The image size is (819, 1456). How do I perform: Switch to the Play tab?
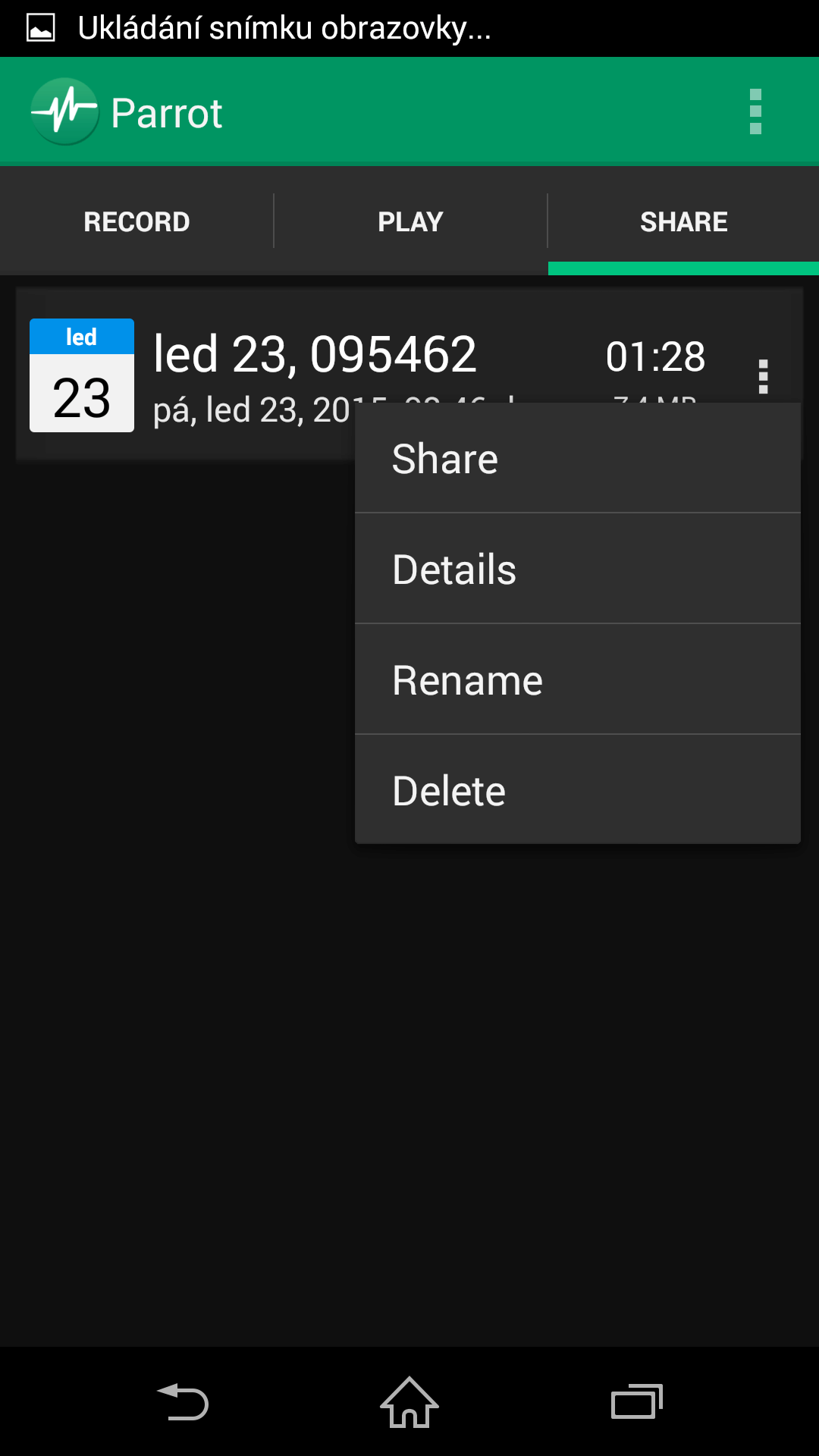(410, 221)
